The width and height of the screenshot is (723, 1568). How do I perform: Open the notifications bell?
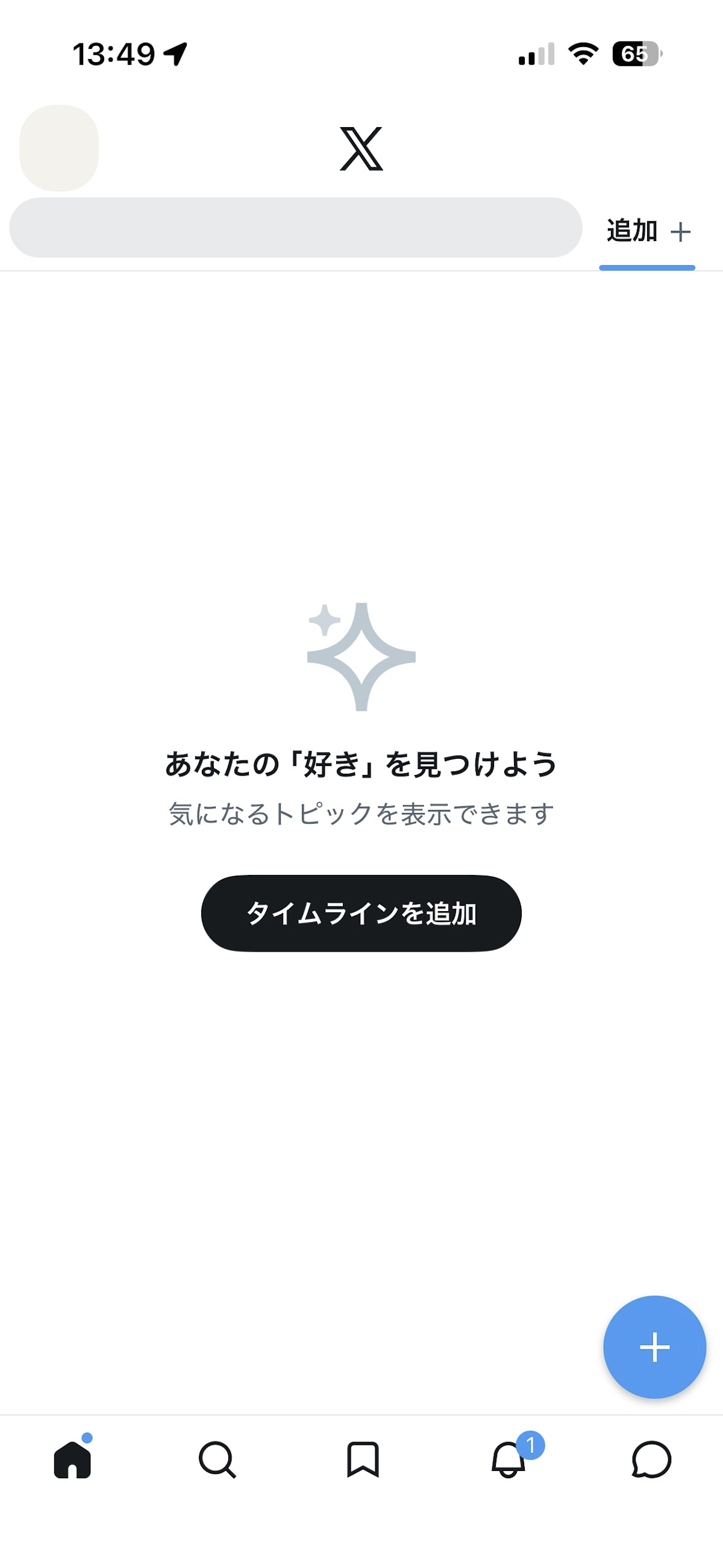509,1460
